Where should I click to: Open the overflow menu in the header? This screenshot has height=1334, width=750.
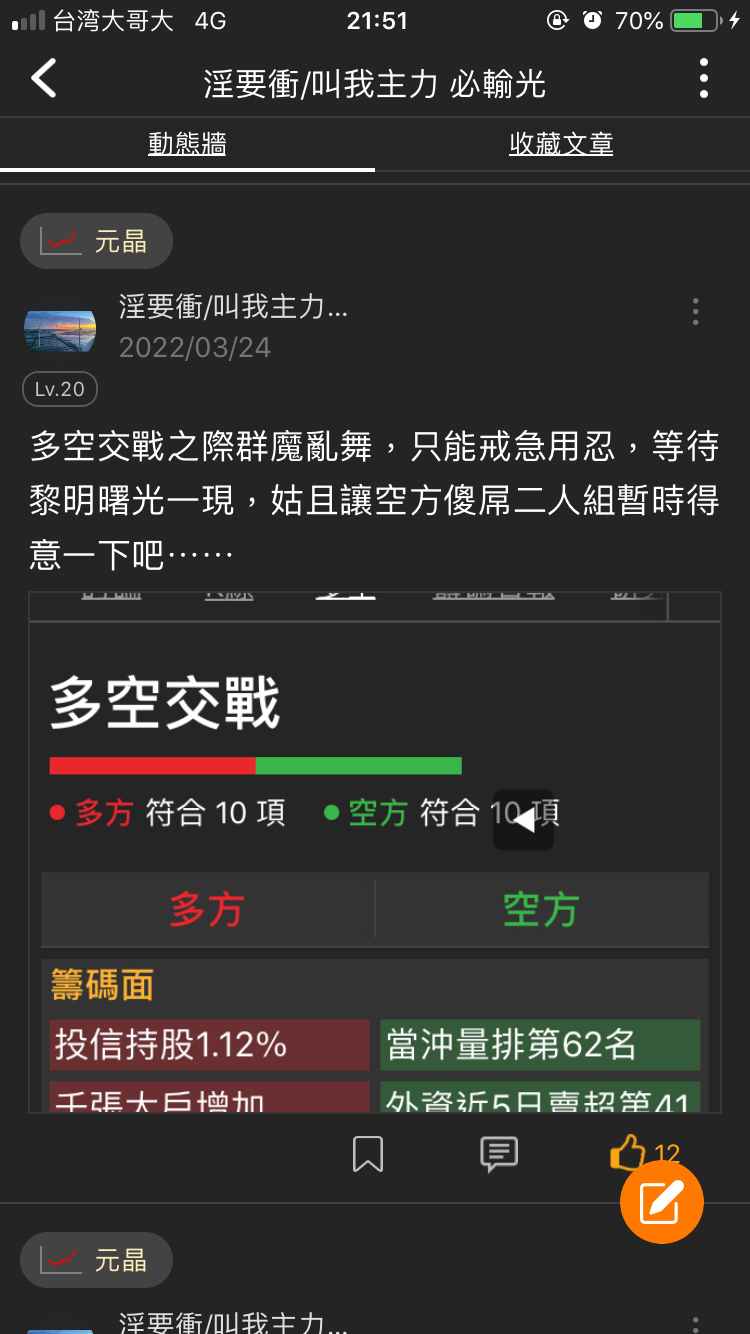704,78
